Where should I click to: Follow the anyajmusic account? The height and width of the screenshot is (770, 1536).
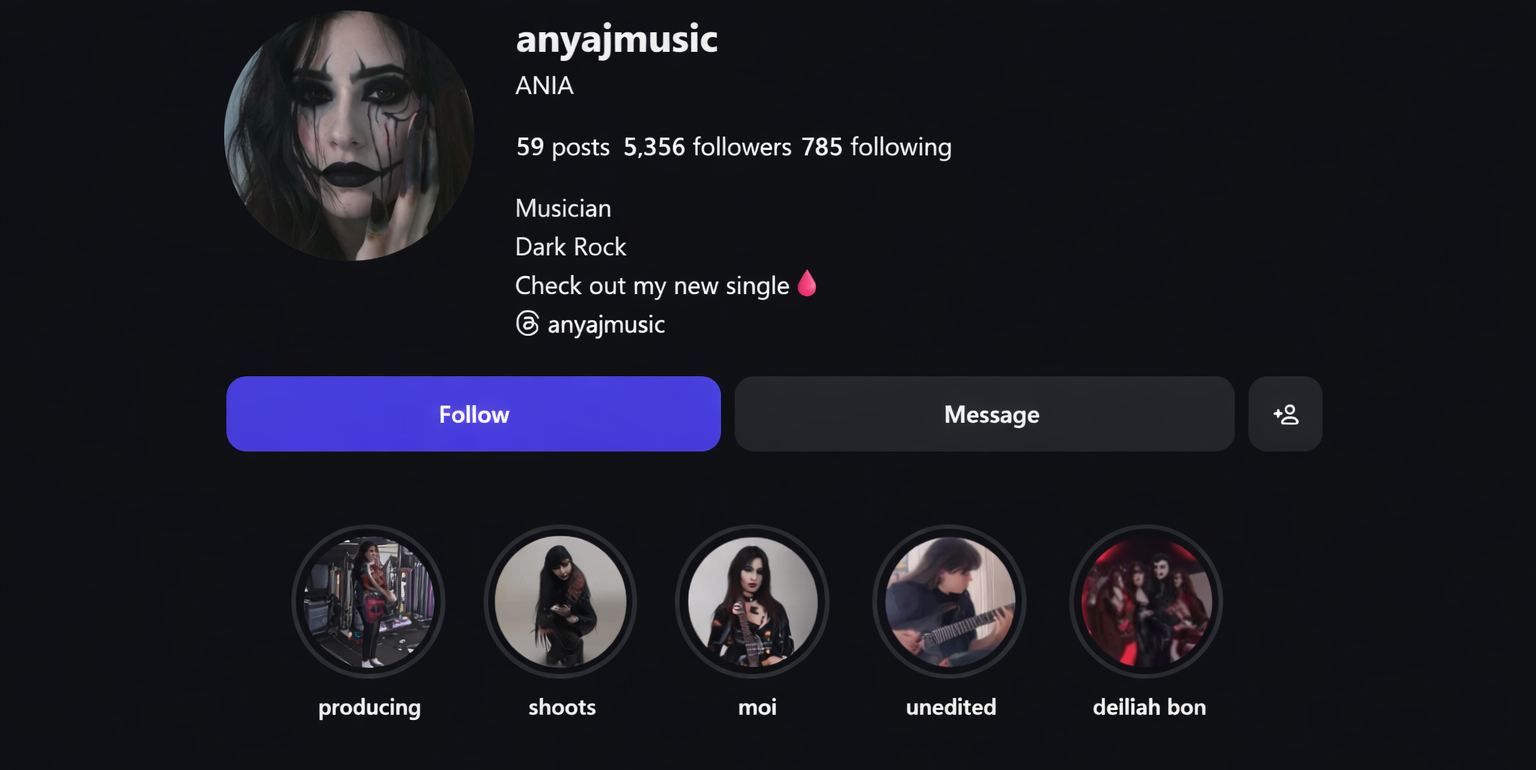pyautogui.click(x=473, y=414)
